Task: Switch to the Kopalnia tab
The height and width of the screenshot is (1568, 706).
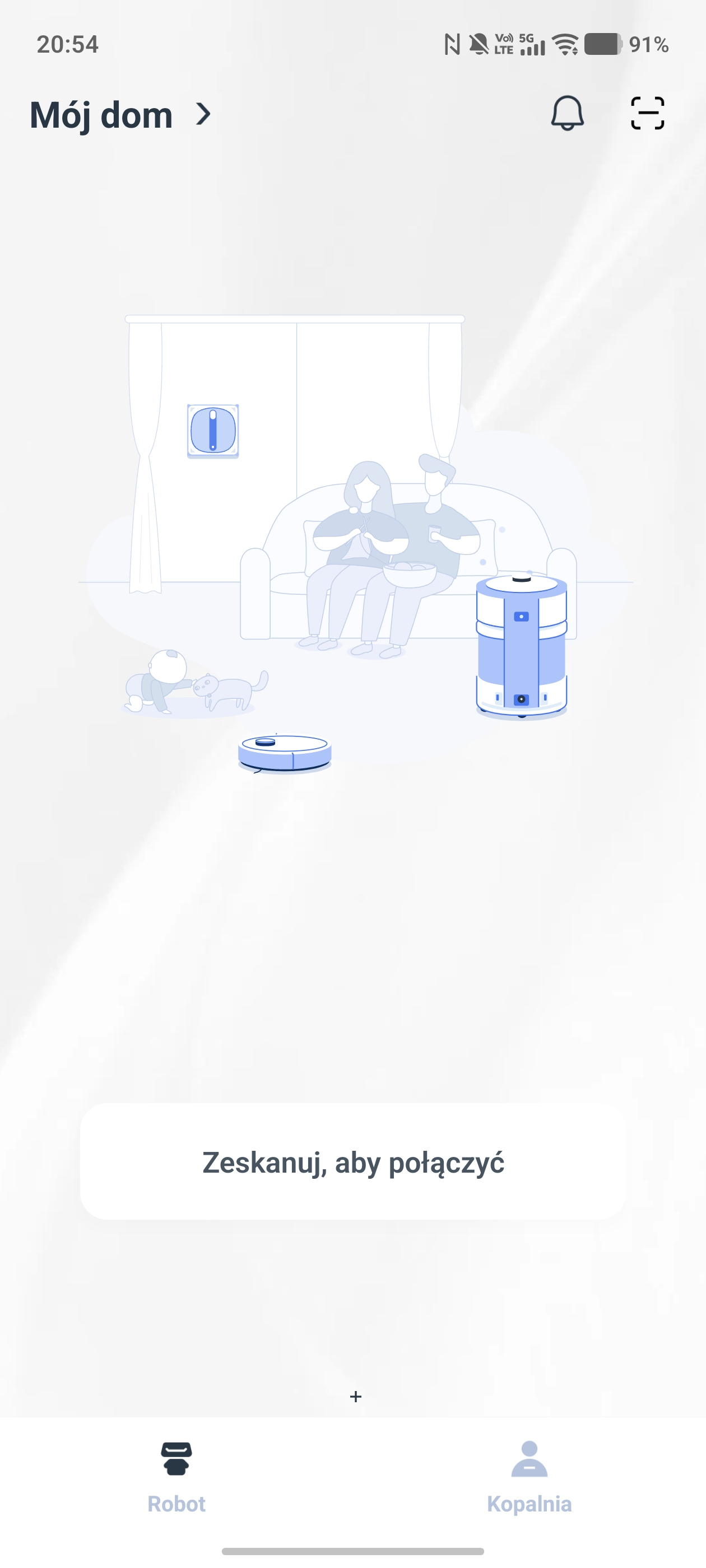Action: coord(529,1477)
